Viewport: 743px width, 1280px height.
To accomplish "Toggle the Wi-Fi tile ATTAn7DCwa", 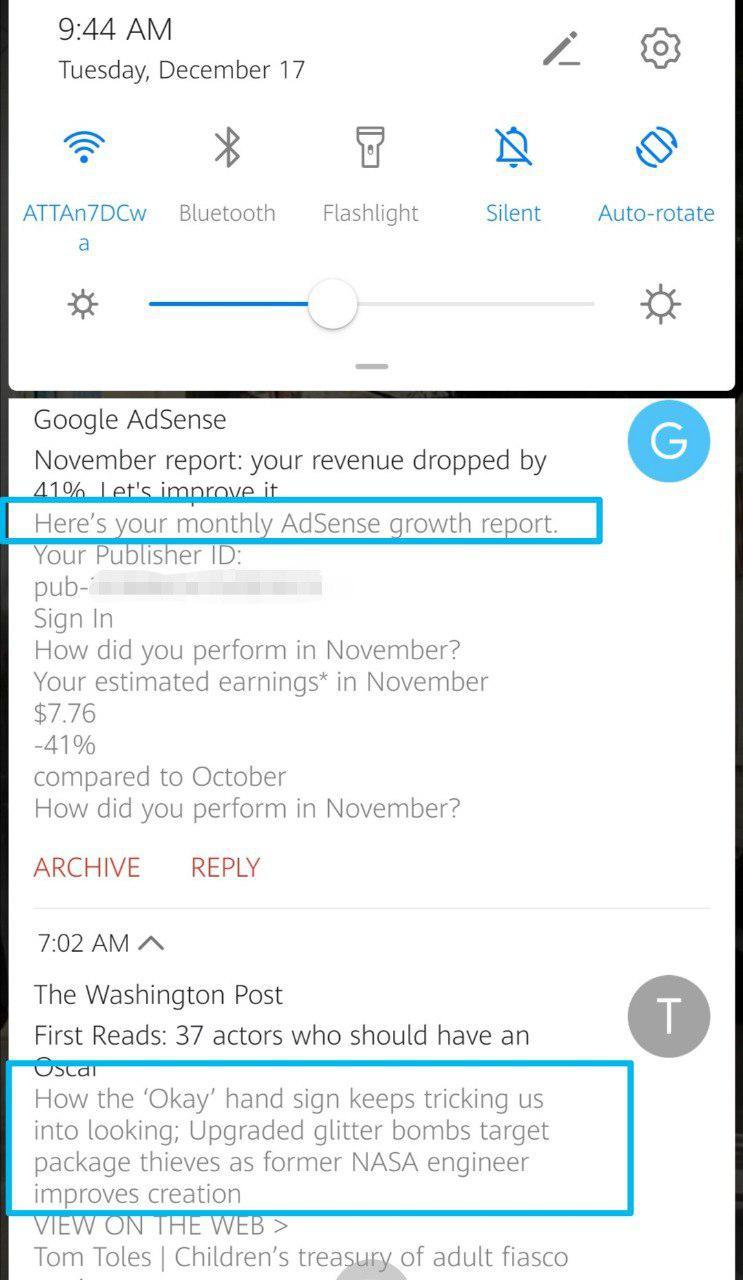I will [84, 149].
